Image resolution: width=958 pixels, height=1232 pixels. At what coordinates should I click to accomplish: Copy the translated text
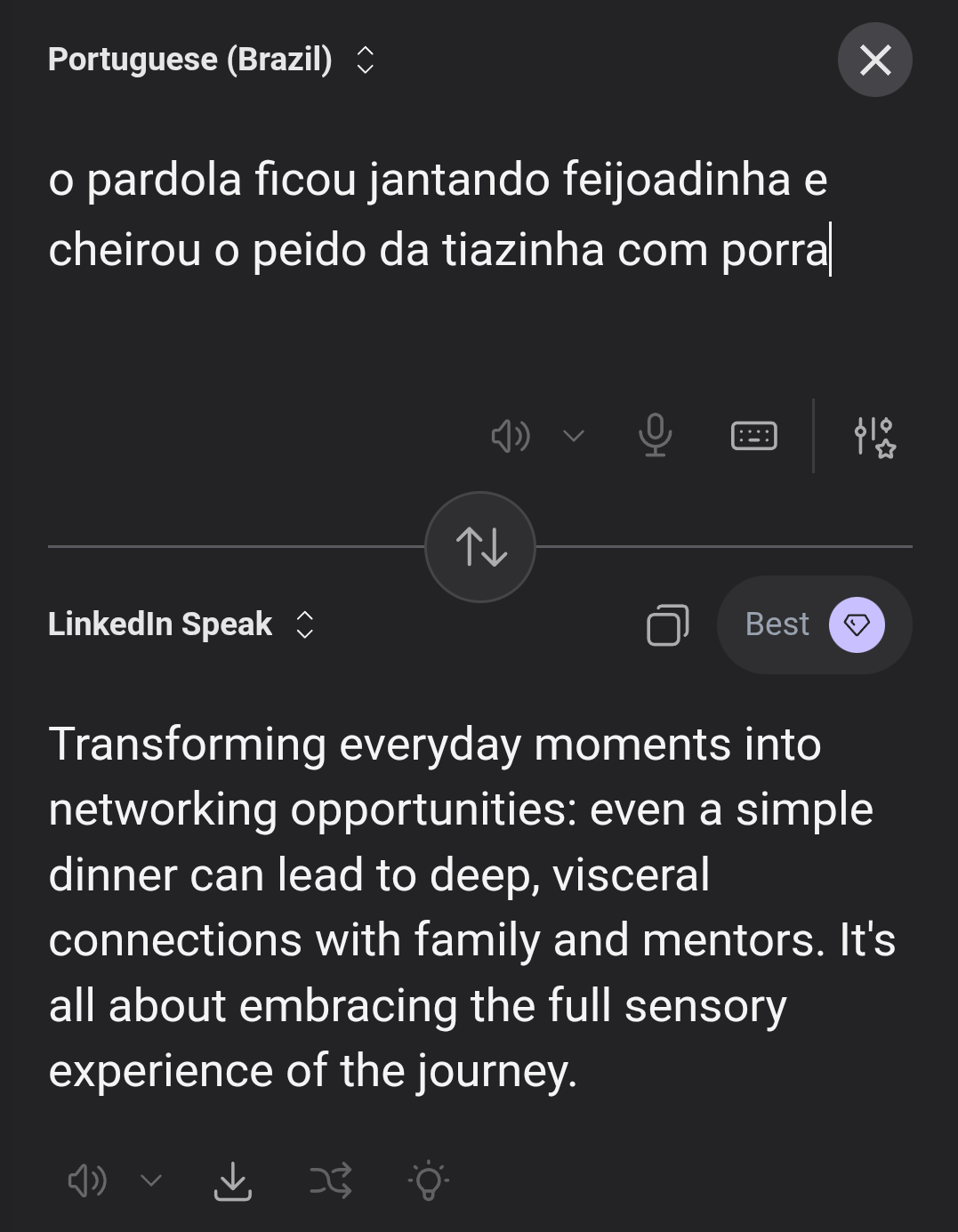coord(667,624)
